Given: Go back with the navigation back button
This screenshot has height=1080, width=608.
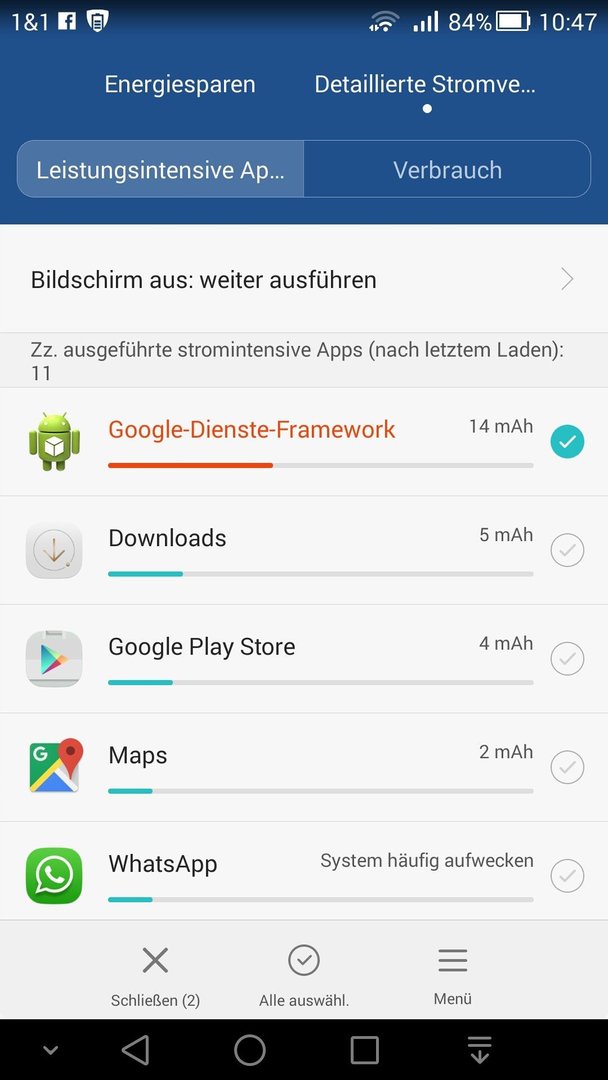Looking at the screenshot, I should click(136, 1050).
